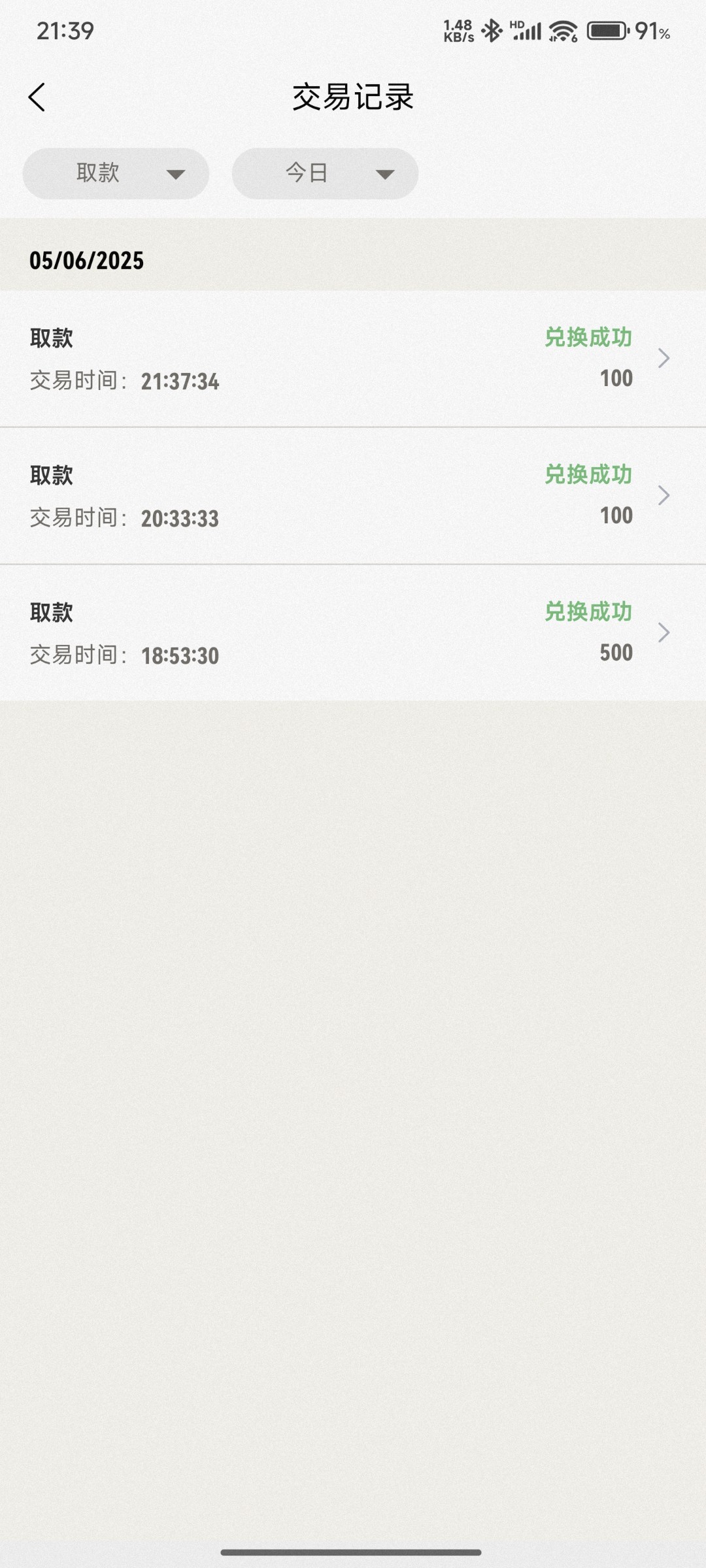Open the withdrawal record at 21:37:34
This screenshot has width=706, height=1568.
click(353, 359)
